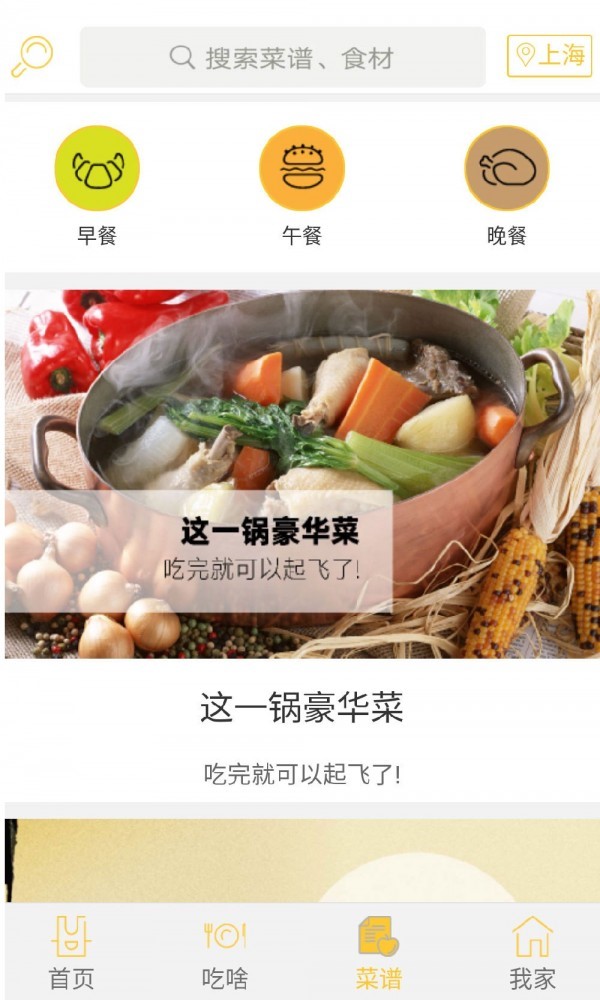The height and width of the screenshot is (1000, 600).
Task: Select the 菜谱 tab
Action: point(378,951)
